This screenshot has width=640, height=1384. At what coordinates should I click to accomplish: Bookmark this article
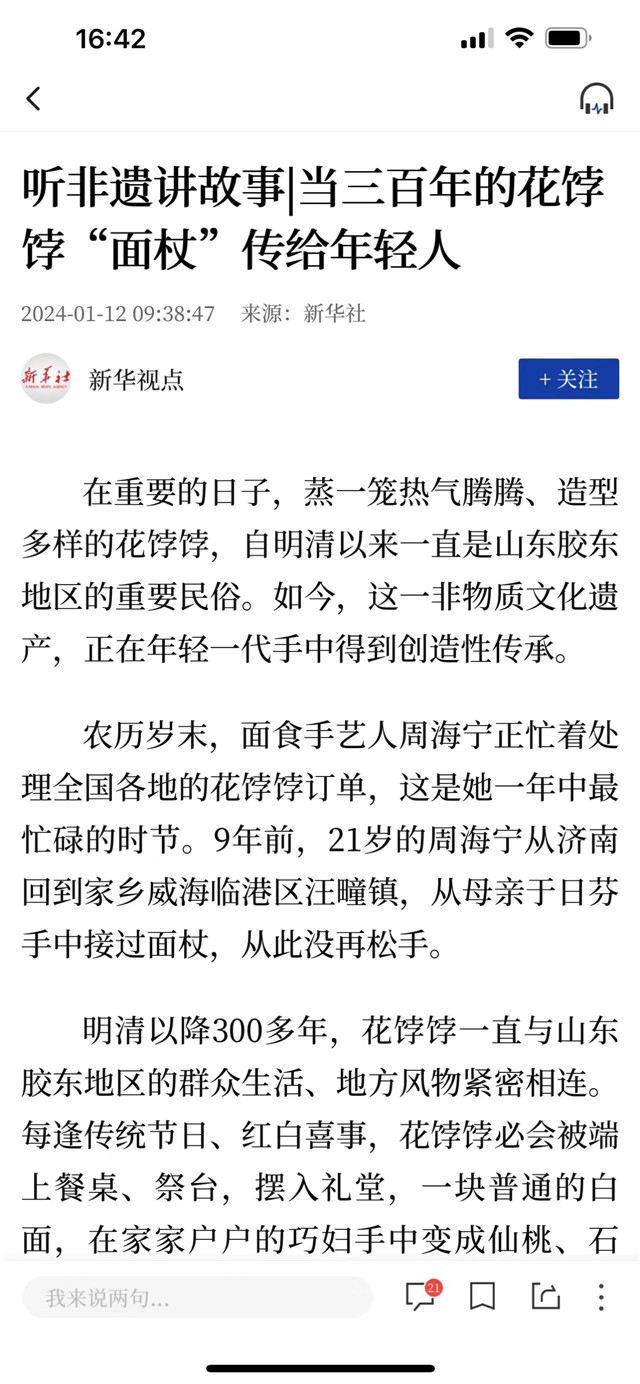click(x=482, y=1297)
